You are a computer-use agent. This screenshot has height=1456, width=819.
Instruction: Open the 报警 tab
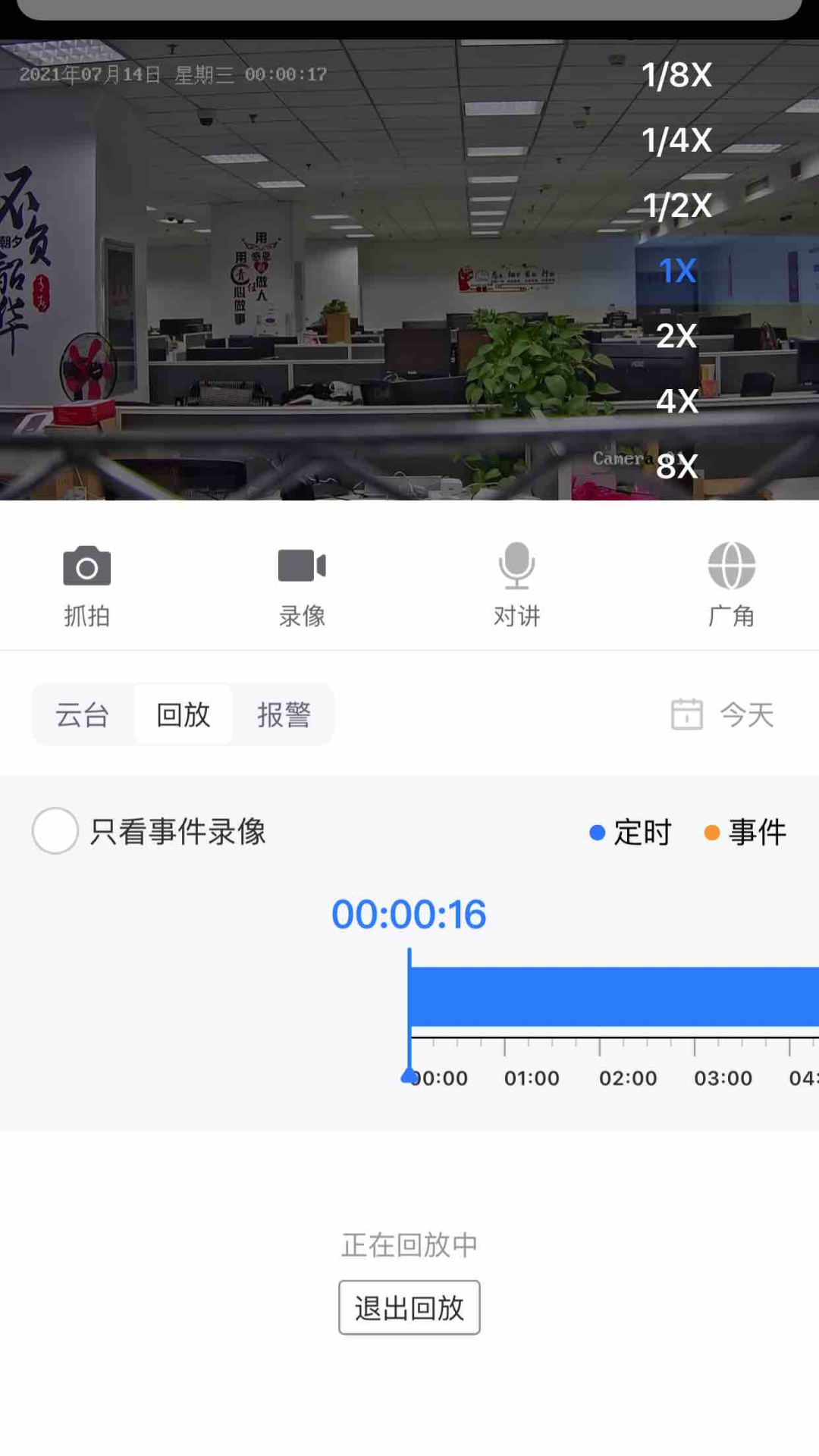(x=284, y=714)
